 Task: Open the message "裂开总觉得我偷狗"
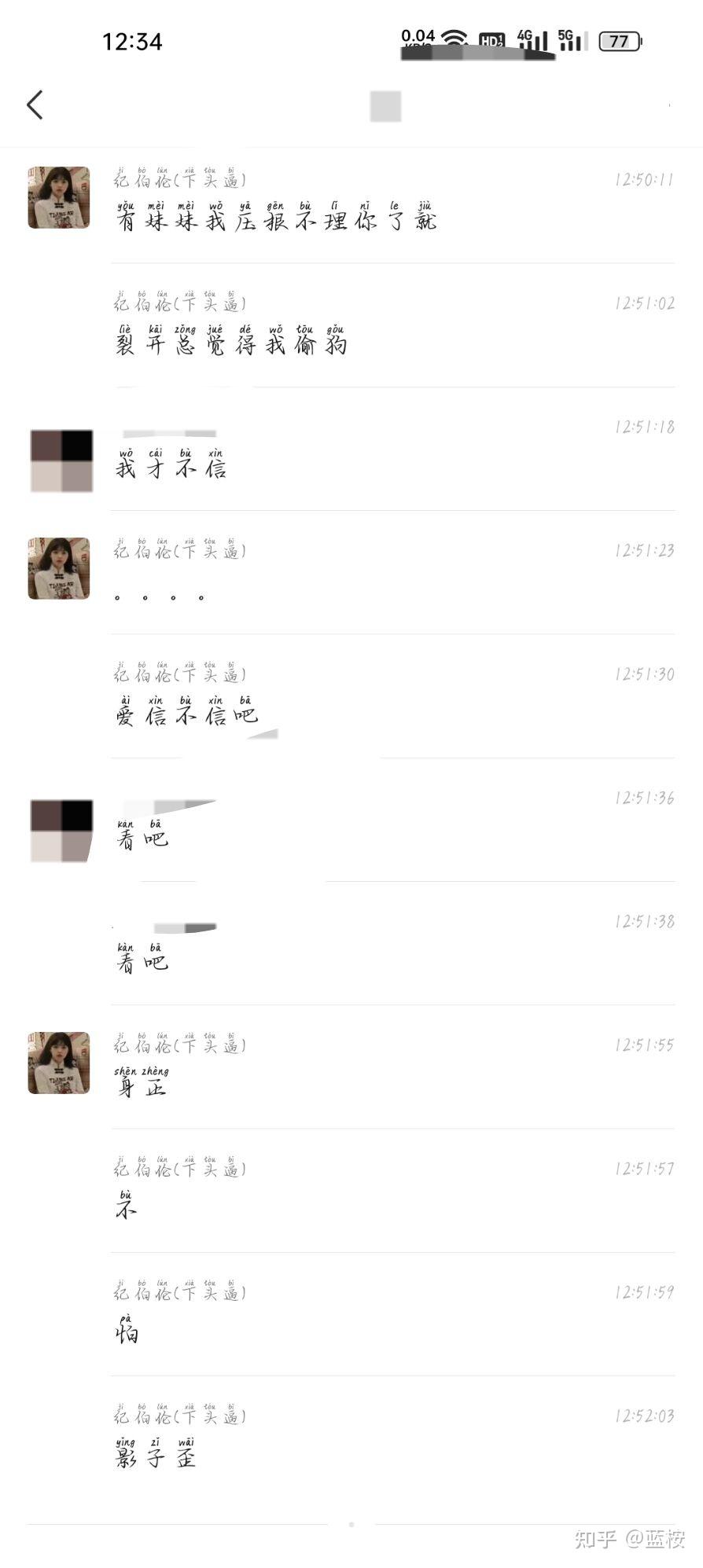pyautogui.click(x=231, y=343)
